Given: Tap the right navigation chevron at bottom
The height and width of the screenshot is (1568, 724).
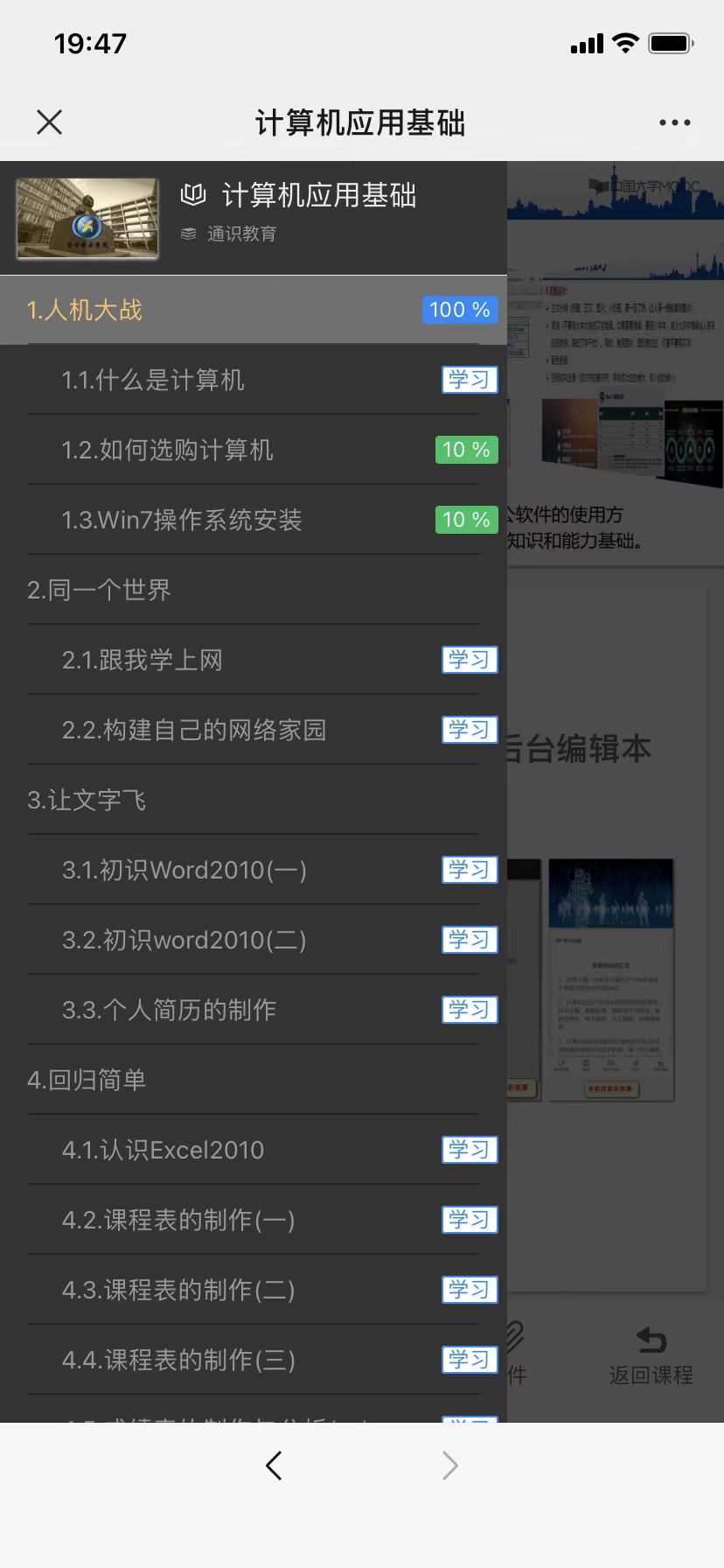Looking at the screenshot, I should coord(449,1465).
